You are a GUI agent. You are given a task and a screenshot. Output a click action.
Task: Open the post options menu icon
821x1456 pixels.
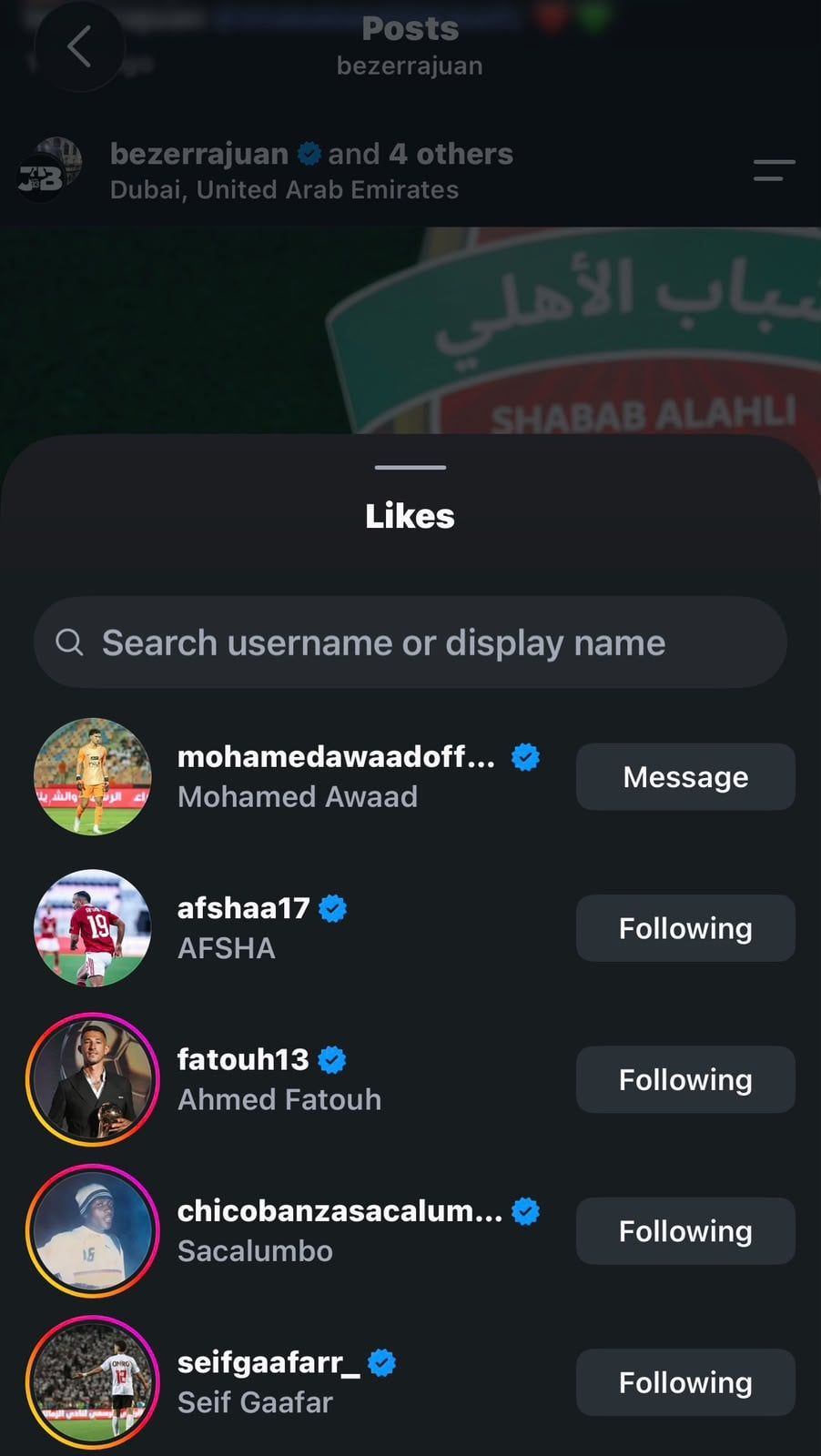pos(774,170)
